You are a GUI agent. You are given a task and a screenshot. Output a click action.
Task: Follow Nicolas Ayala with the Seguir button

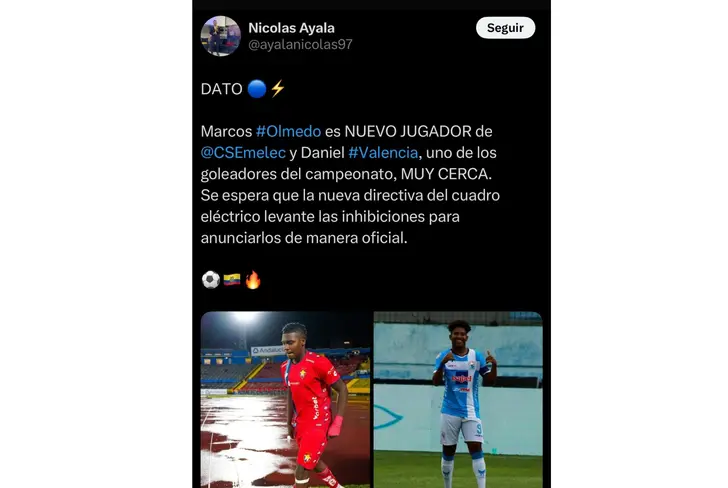pyautogui.click(x=505, y=28)
